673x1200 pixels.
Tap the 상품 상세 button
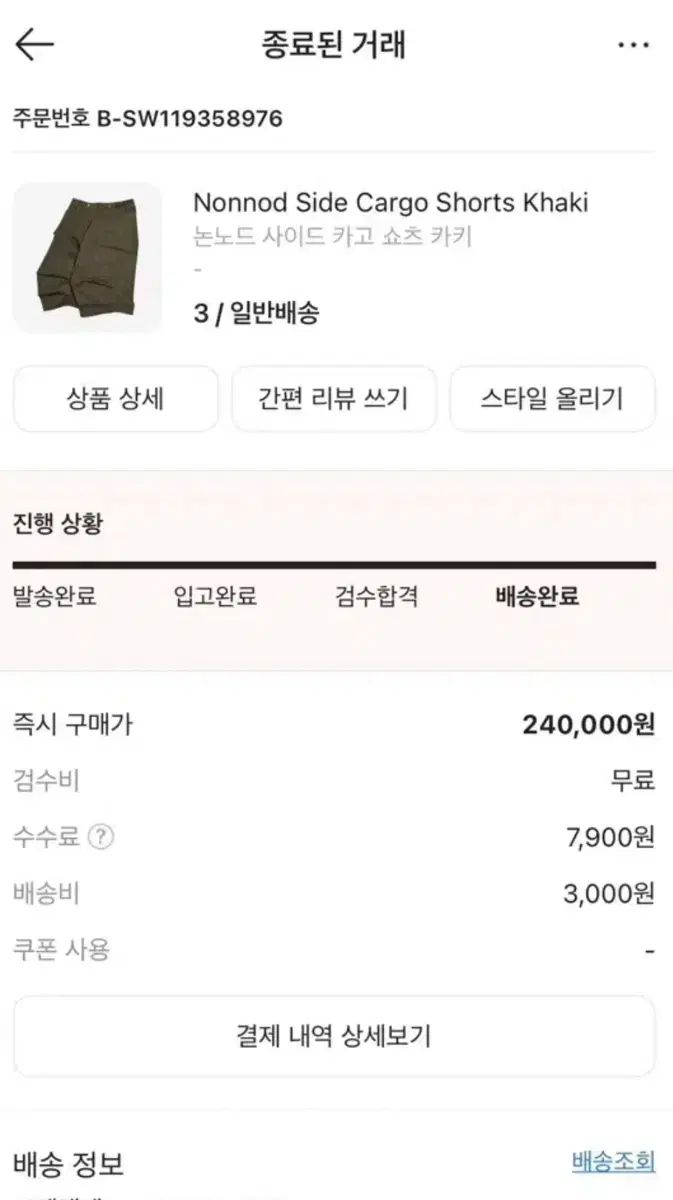(x=115, y=399)
